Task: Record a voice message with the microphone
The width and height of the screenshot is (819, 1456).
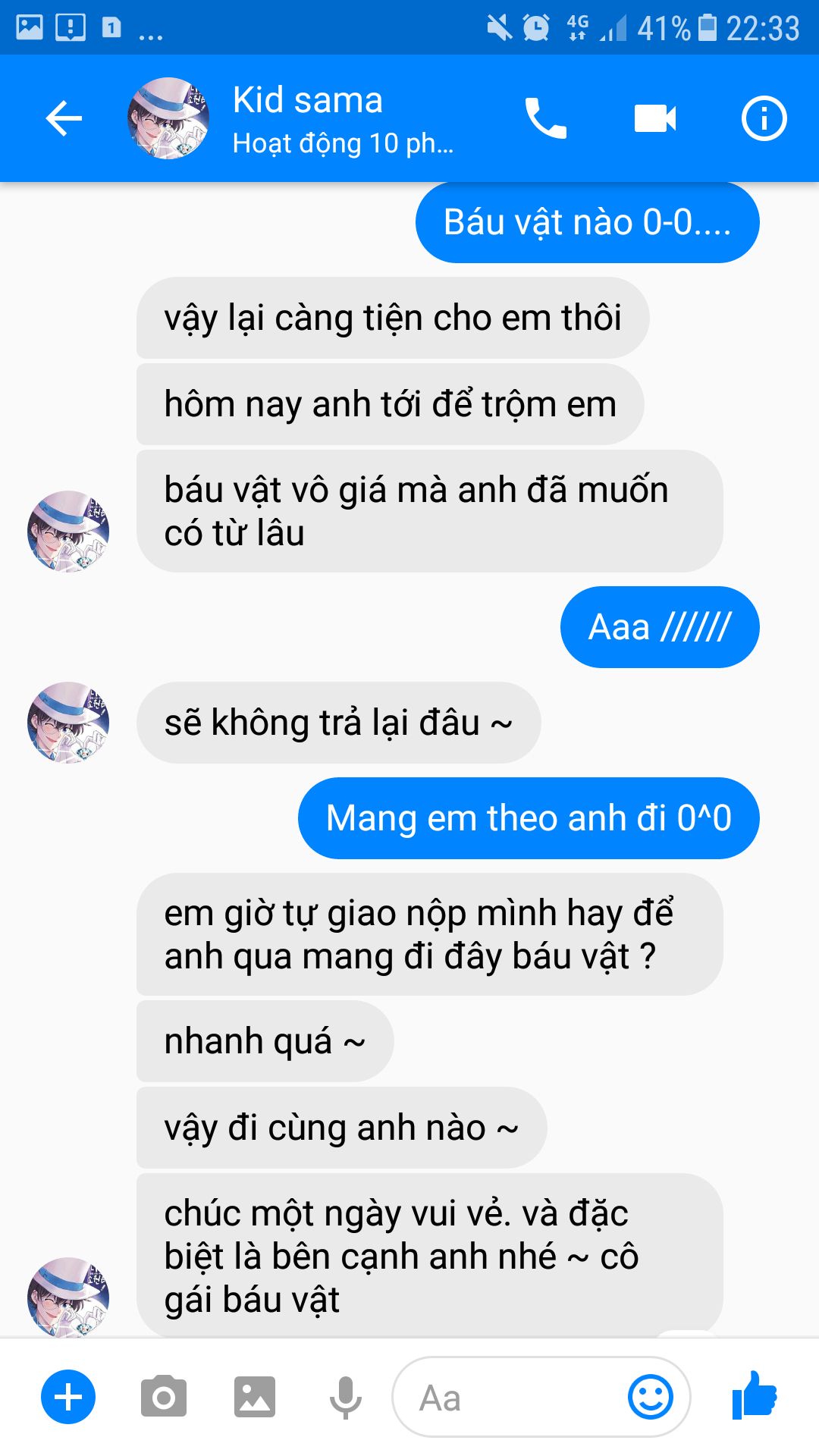Action: click(x=346, y=1397)
